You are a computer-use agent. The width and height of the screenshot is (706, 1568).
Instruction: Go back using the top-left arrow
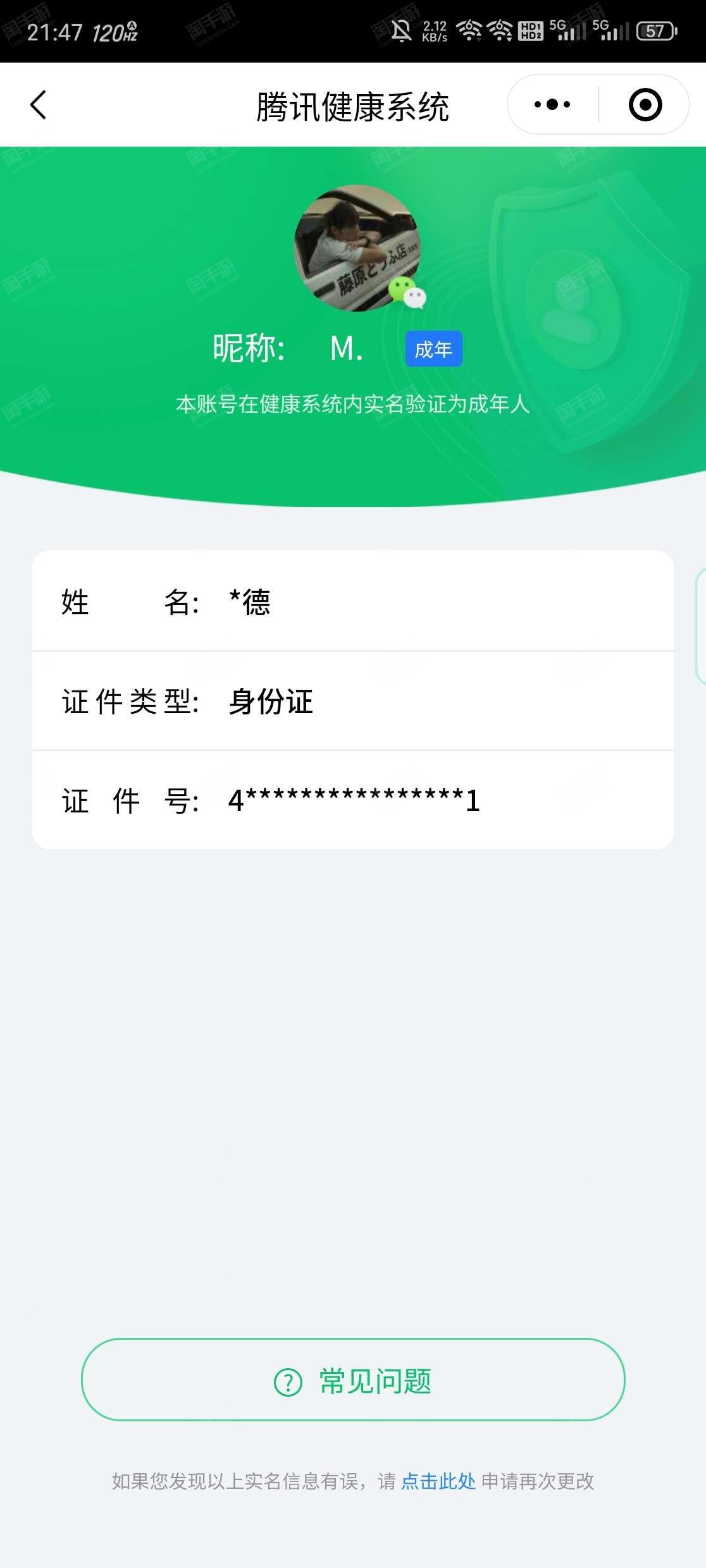click(x=39, y=105)
